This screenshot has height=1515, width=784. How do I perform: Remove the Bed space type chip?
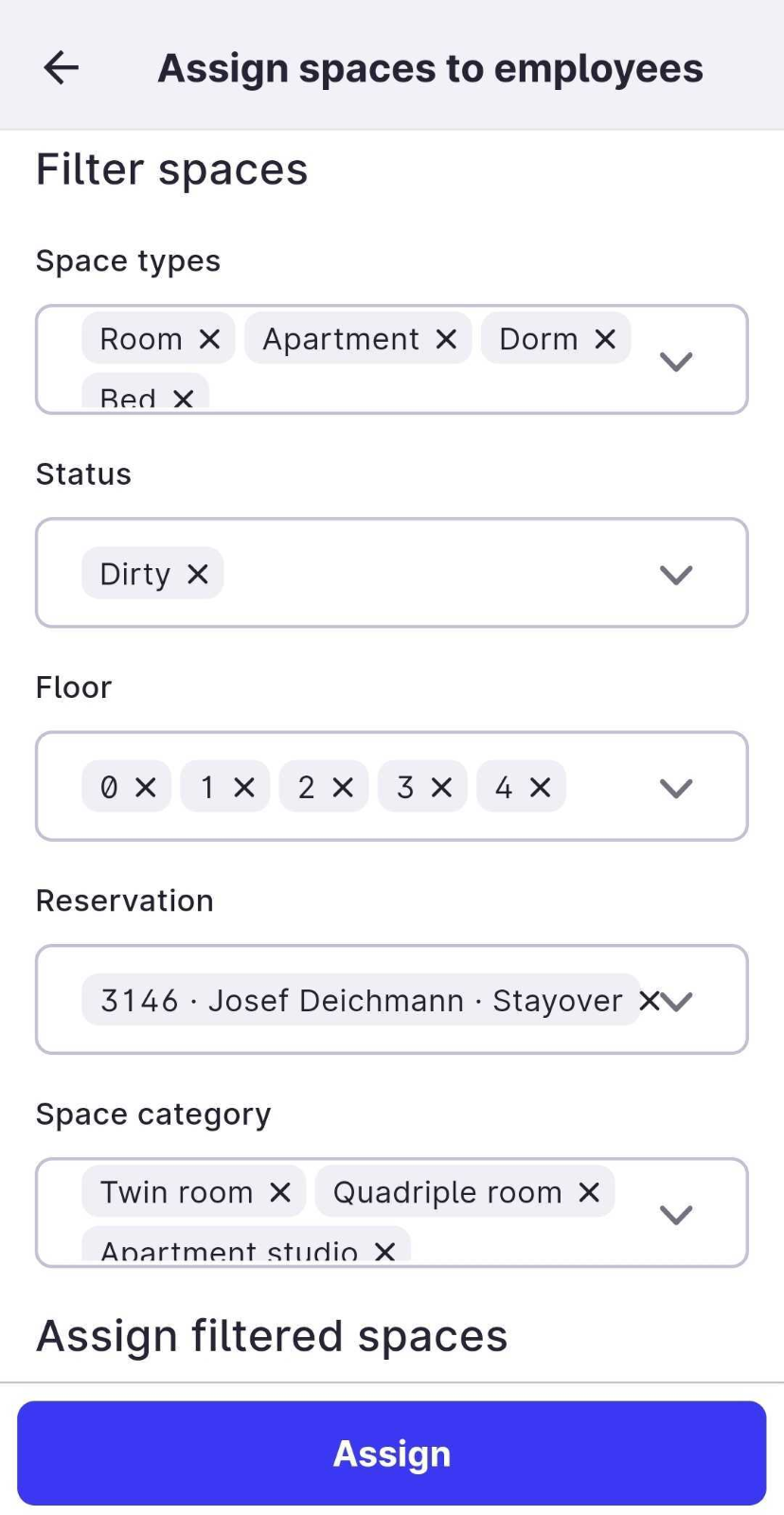[186, 398]
